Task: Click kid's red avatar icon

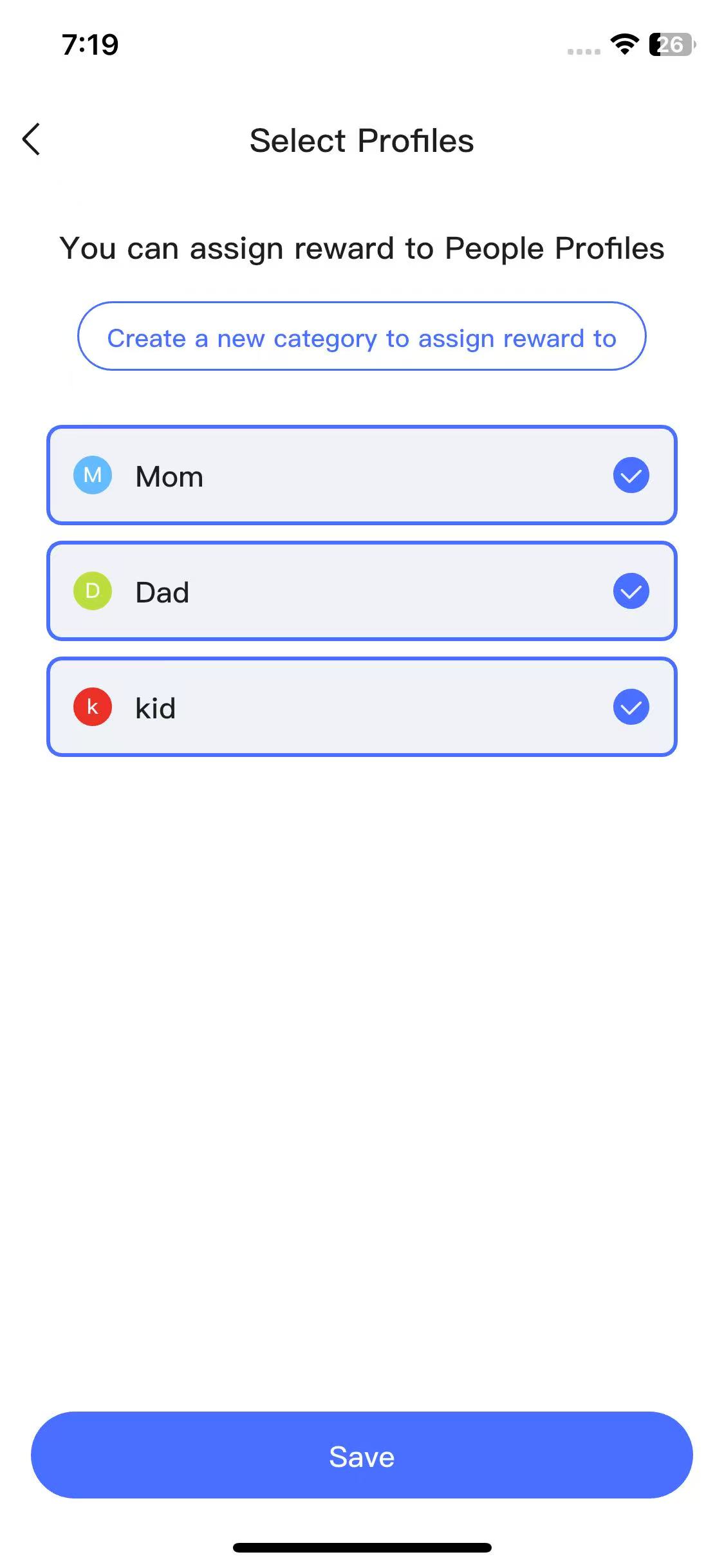Action: tap(92, 707)
